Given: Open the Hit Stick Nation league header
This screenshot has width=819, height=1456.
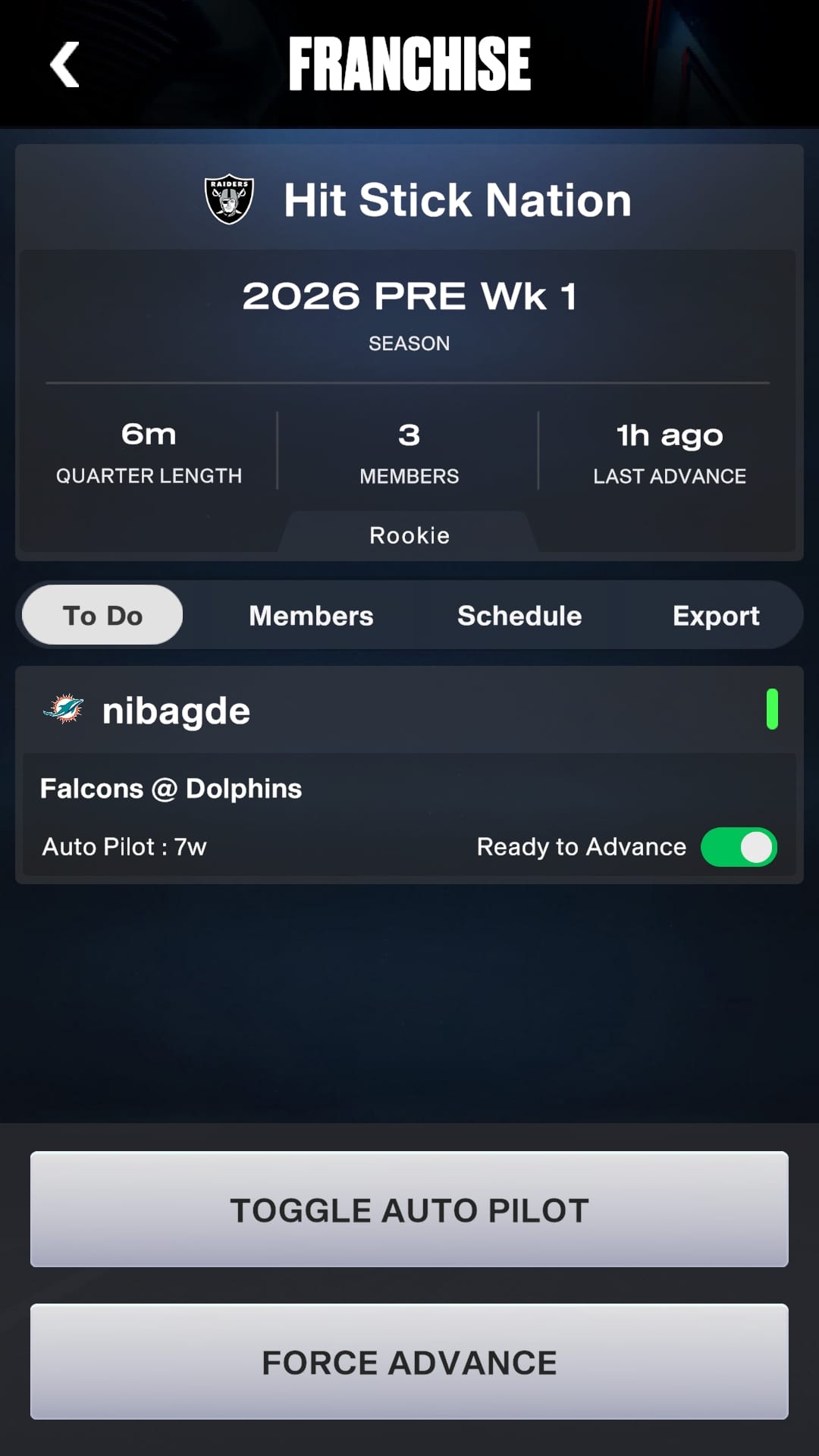Looking at the screenshot, I should (458, 199).
